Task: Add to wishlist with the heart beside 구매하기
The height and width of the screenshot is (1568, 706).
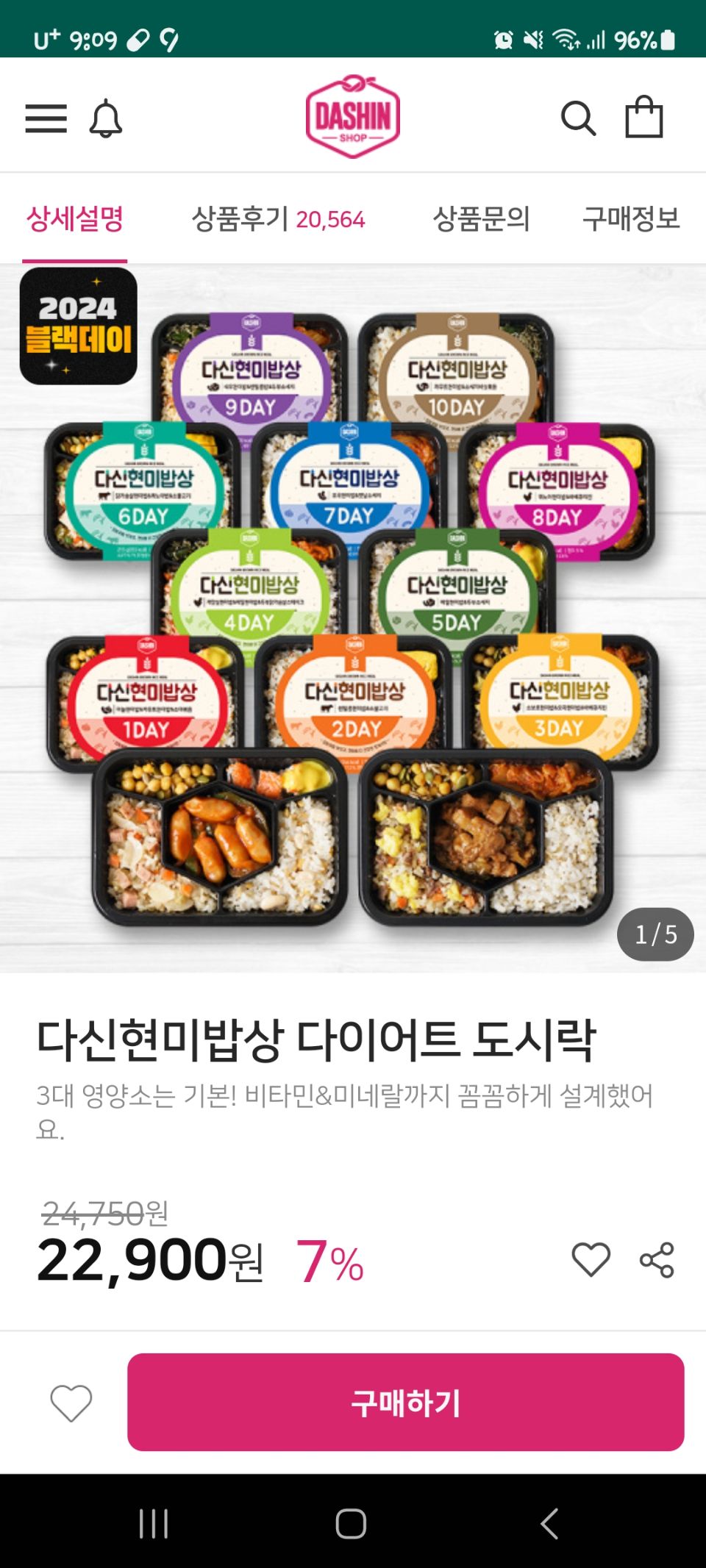Action: (x=71, y=1403)
